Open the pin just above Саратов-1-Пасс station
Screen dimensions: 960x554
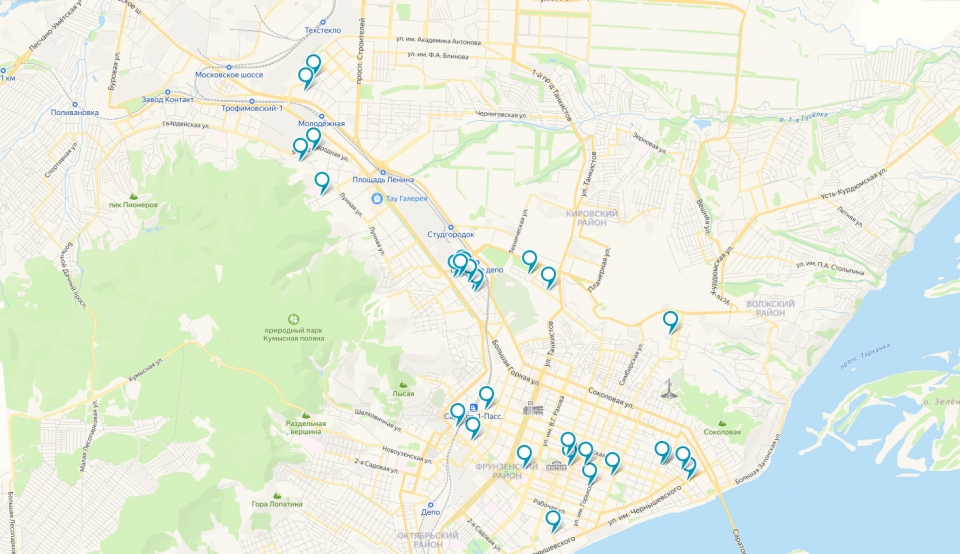coord(486,396)
